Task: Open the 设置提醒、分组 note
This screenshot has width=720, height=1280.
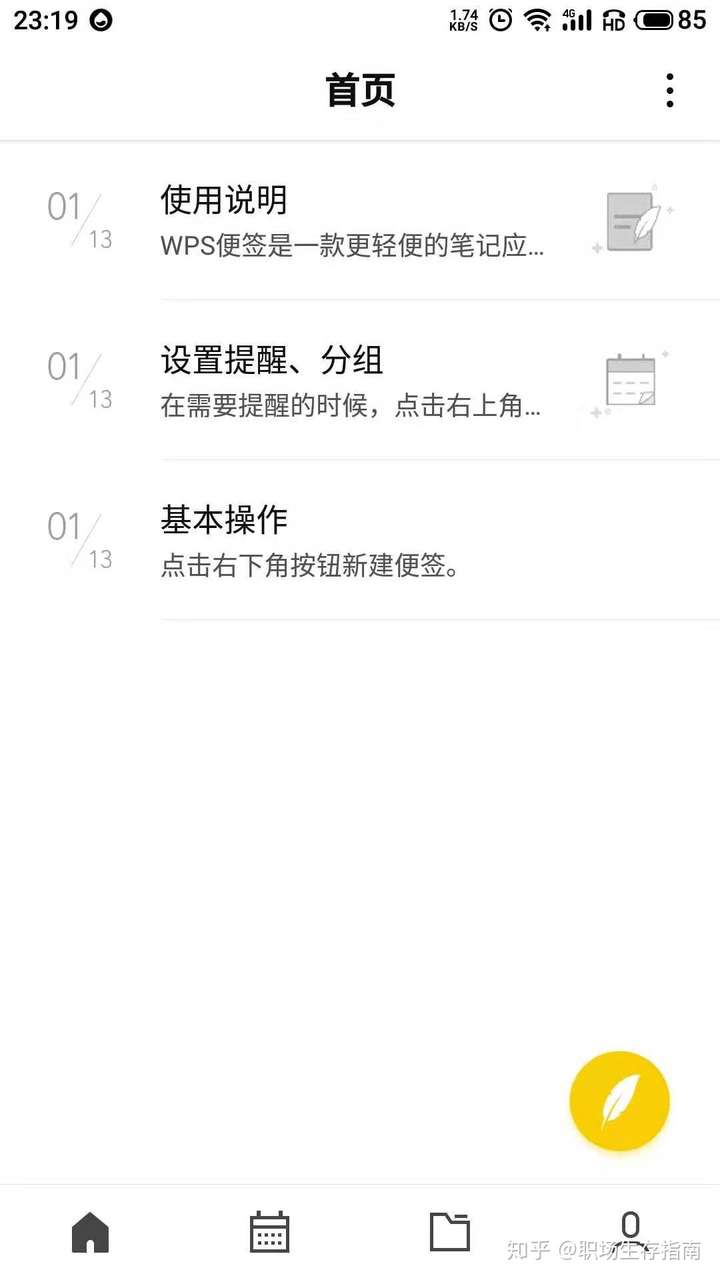Action: click(x=360, y=381)
